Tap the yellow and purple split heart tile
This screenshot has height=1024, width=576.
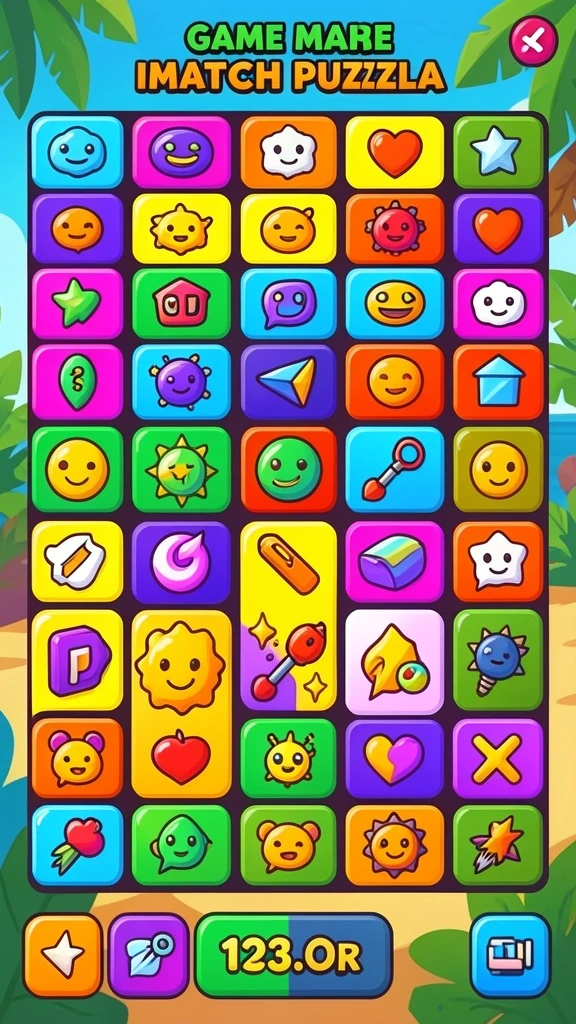tap(394, 759)
